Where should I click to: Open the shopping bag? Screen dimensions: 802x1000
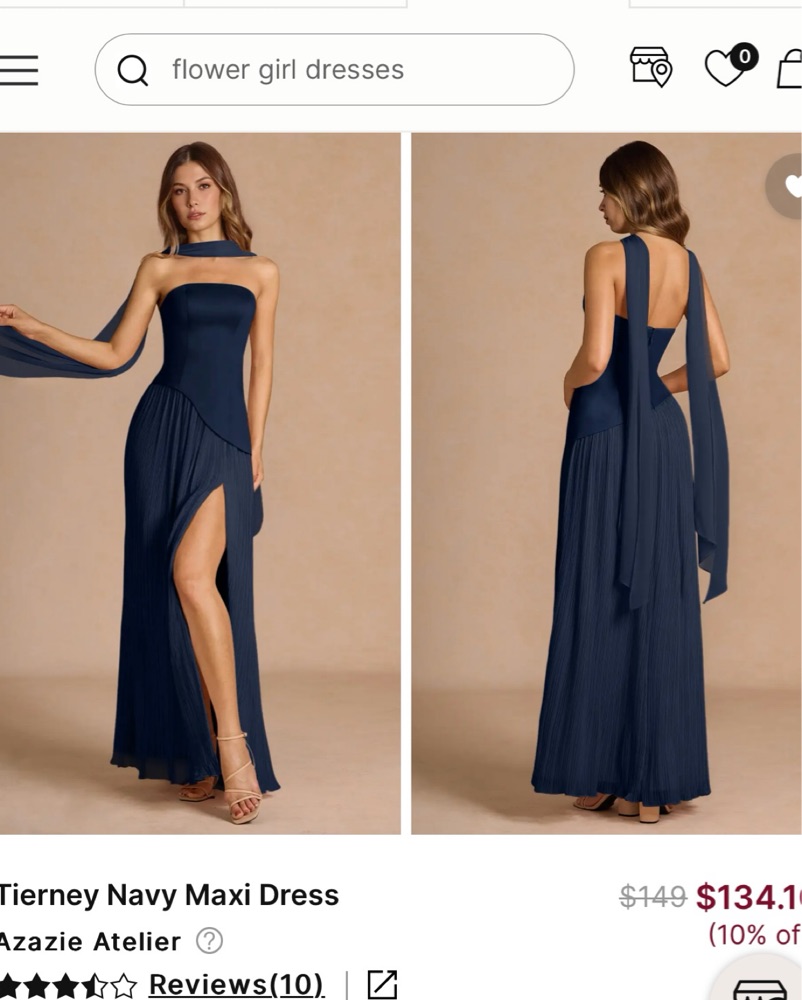(790, 69)
